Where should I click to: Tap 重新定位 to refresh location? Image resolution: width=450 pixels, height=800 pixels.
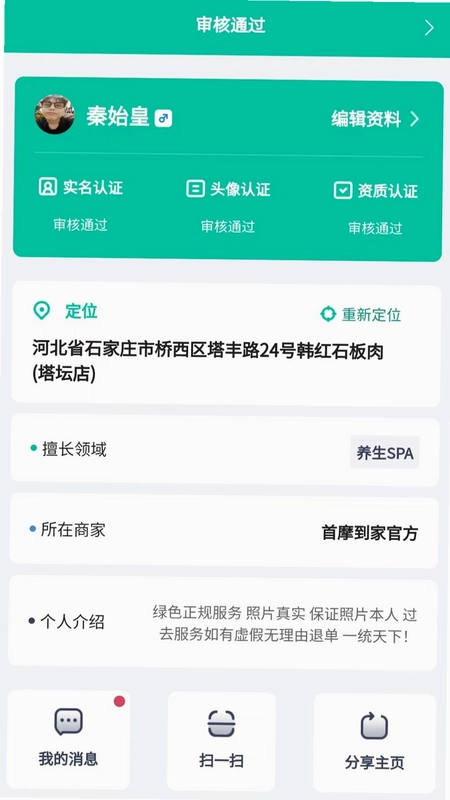[360, 314]
